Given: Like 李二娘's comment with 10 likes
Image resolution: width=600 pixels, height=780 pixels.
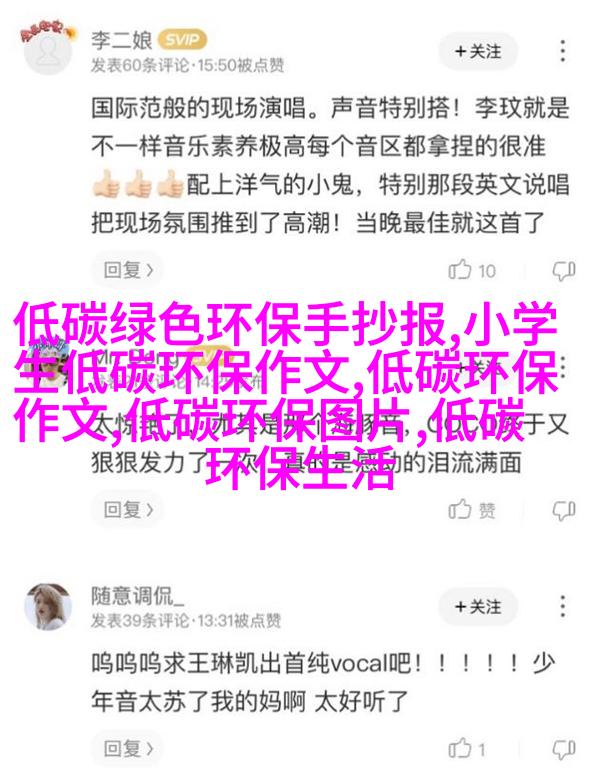Looking at the screenshot, I should click(x=473, y=269).
